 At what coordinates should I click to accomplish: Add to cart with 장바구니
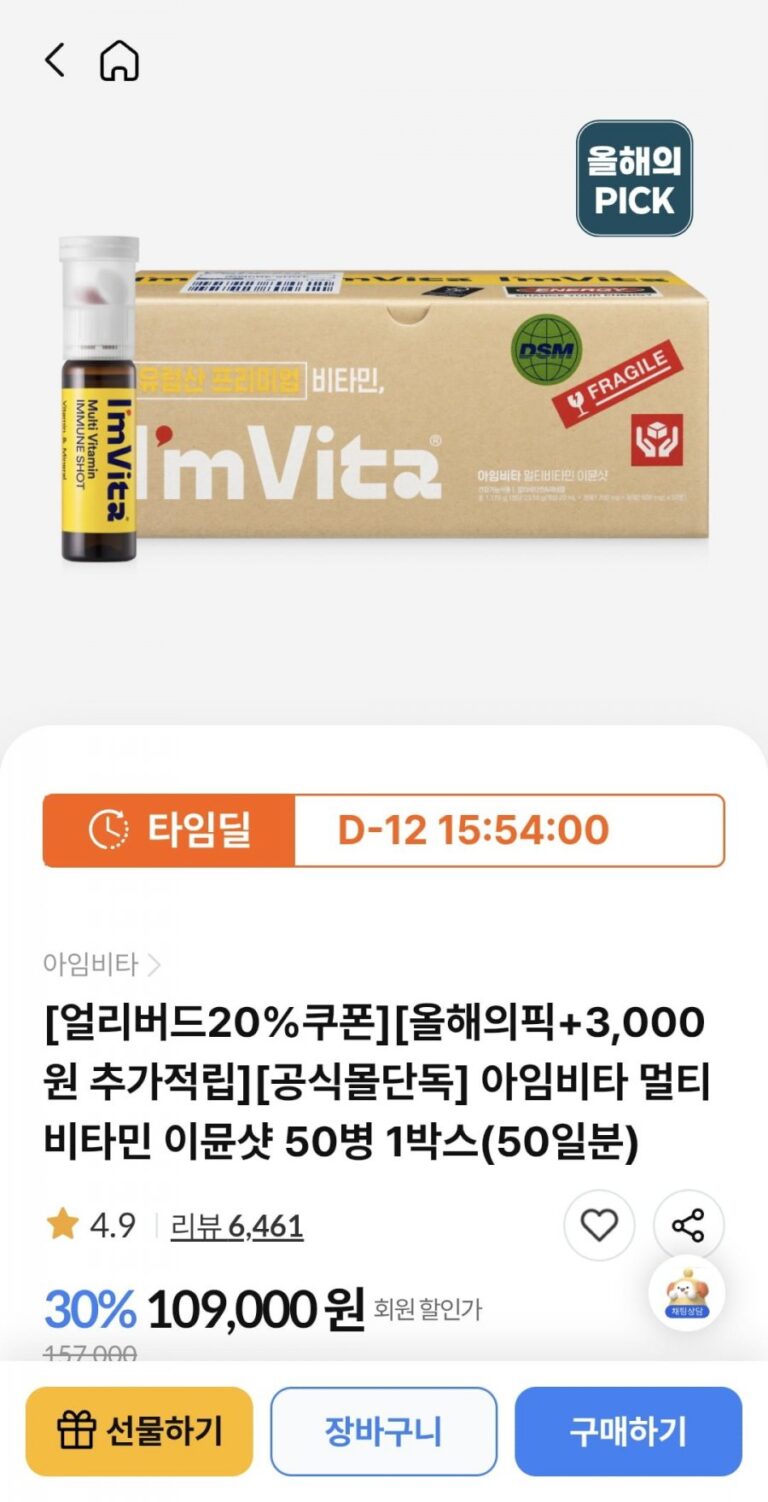tap(383, 1431)
